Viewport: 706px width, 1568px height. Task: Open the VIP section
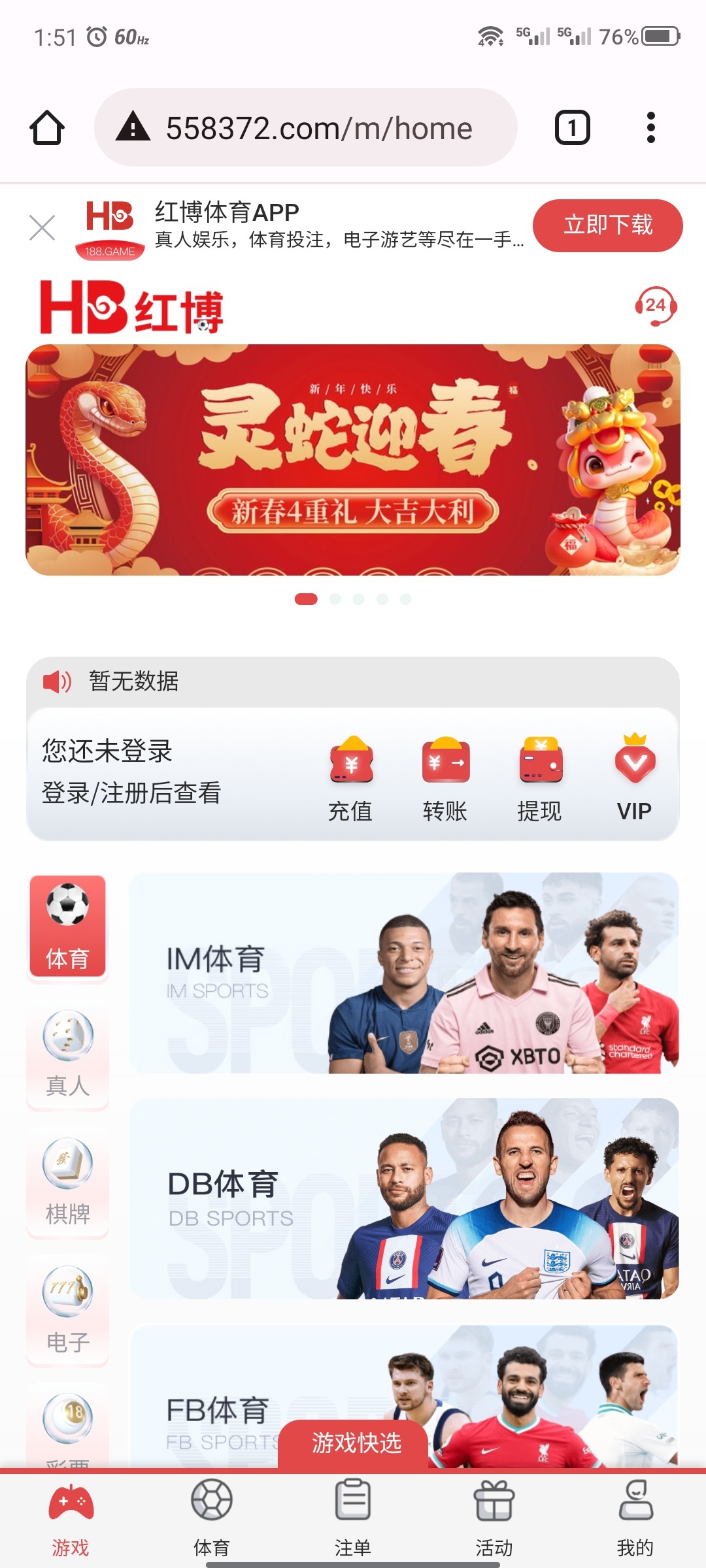coord(634,777)
